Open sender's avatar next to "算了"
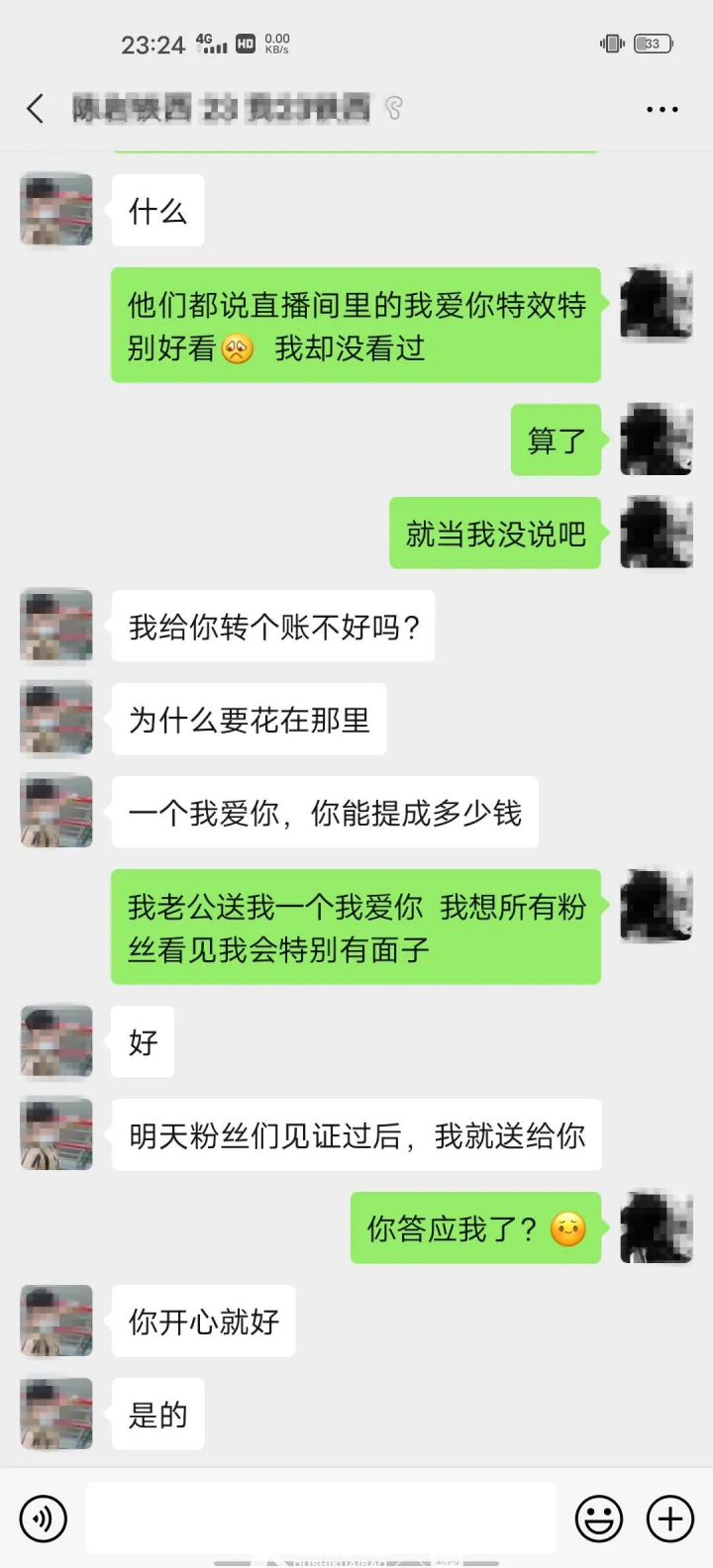The width and height of the screenshot is (713, 1568). (656, 440)
